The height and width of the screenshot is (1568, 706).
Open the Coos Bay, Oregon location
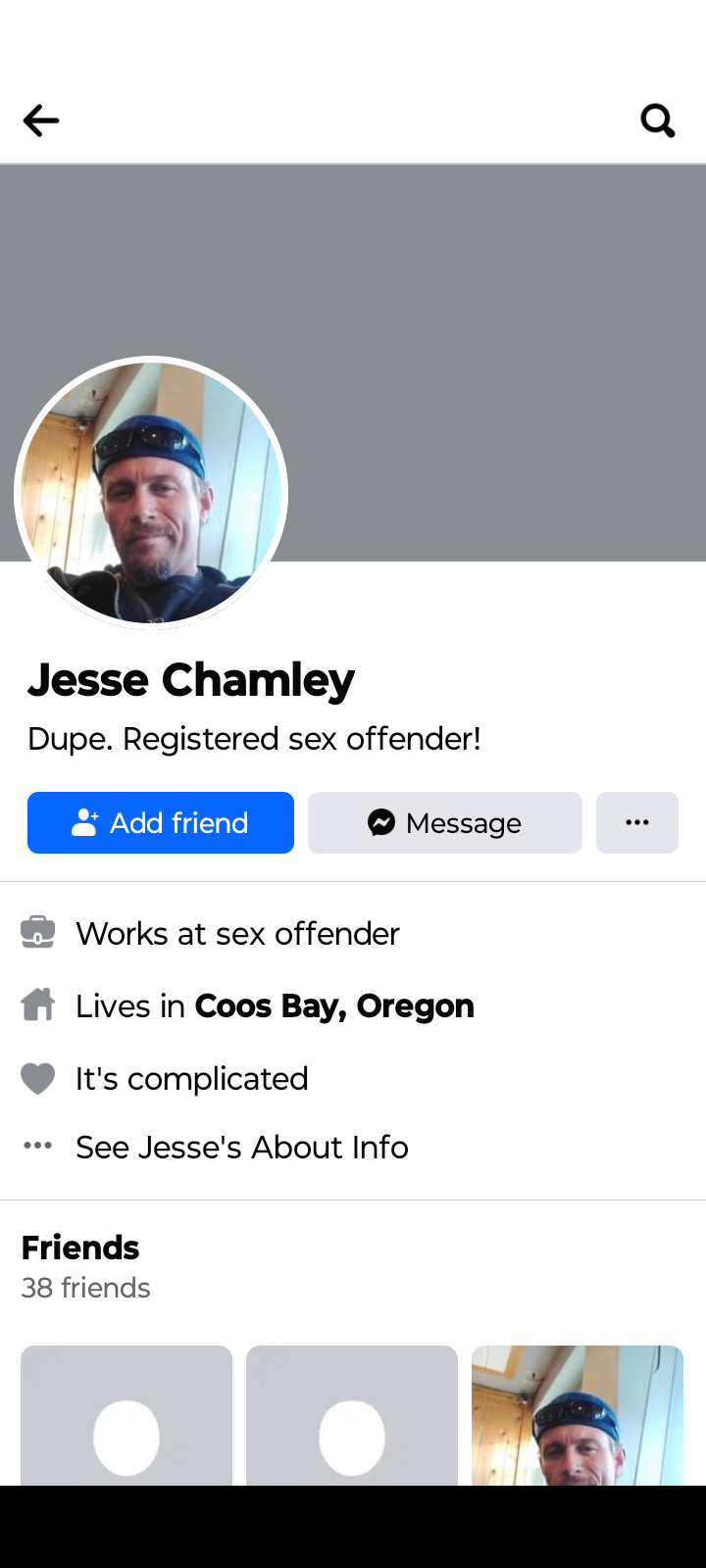pos(334,1006)
